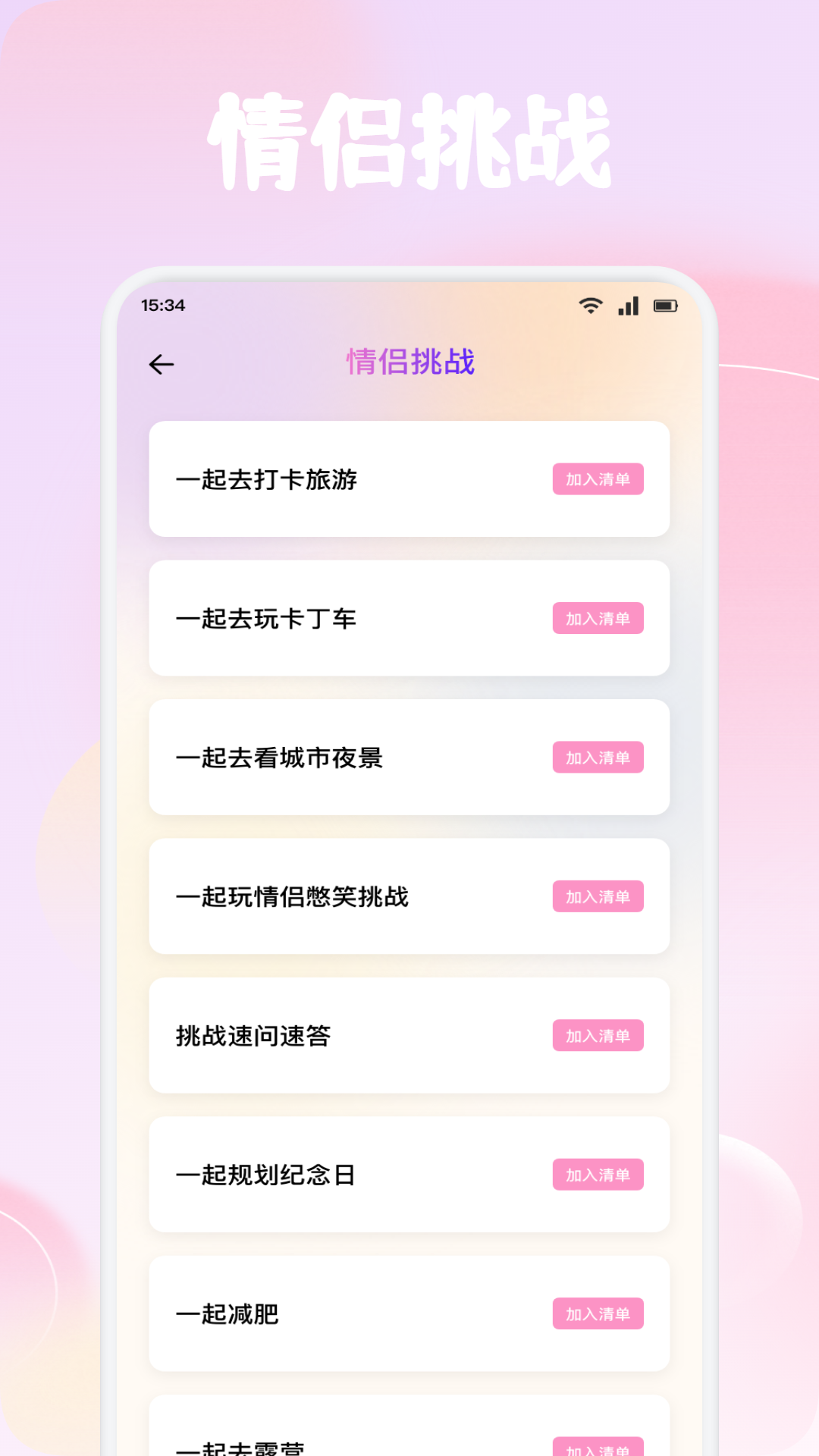Add 一起规划纪念日 to the list
Screen dimensions: 819x1456
598,1174
